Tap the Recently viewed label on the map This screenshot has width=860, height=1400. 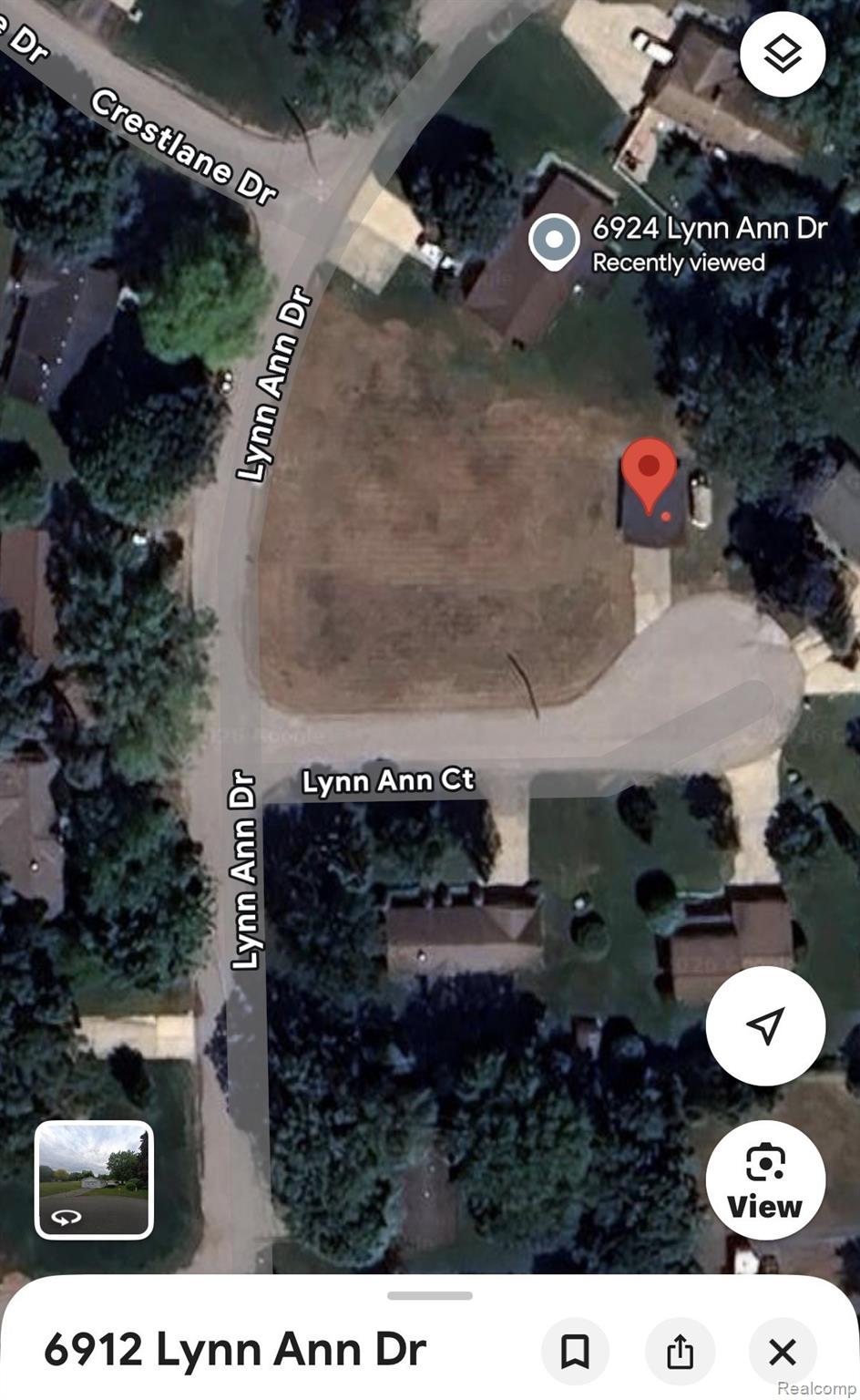678,262
